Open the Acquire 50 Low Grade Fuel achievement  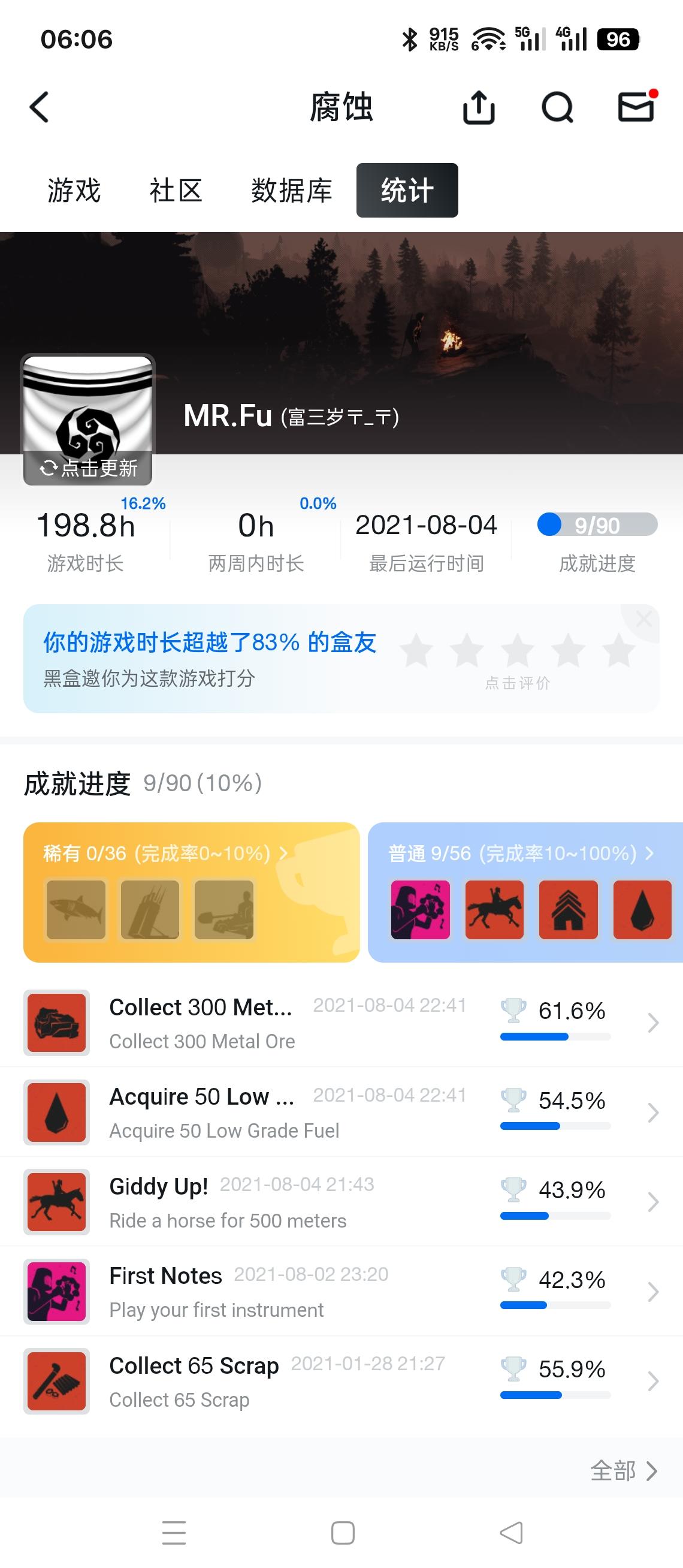click(x=340, y=1112)
